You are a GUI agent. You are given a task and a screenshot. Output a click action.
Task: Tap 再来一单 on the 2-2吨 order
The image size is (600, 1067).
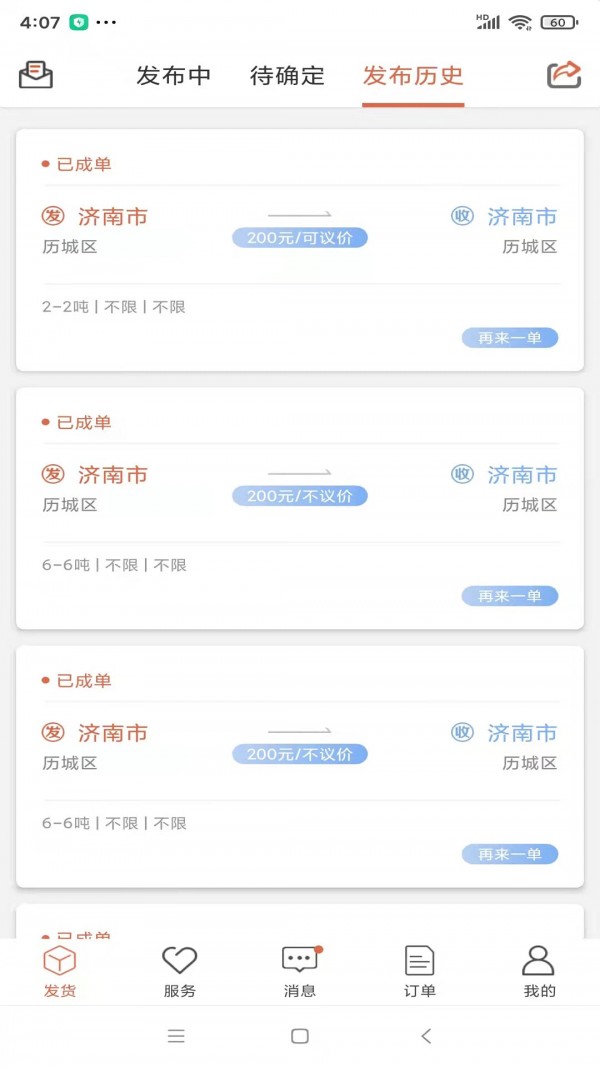coord(510,338)
